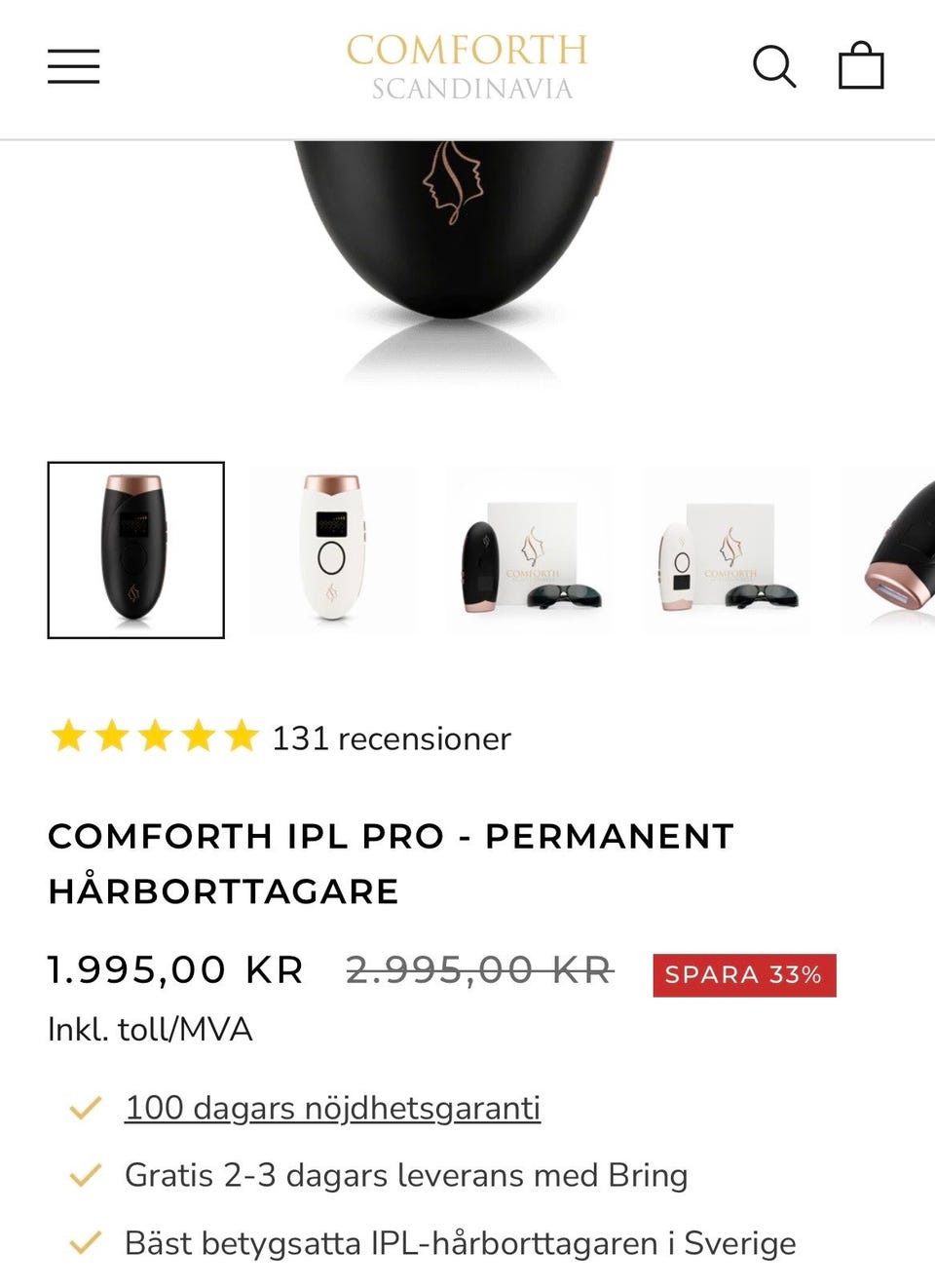
Task: Go to Comforth Scandinavia homepage logo
Action: [x=467, y=66]
